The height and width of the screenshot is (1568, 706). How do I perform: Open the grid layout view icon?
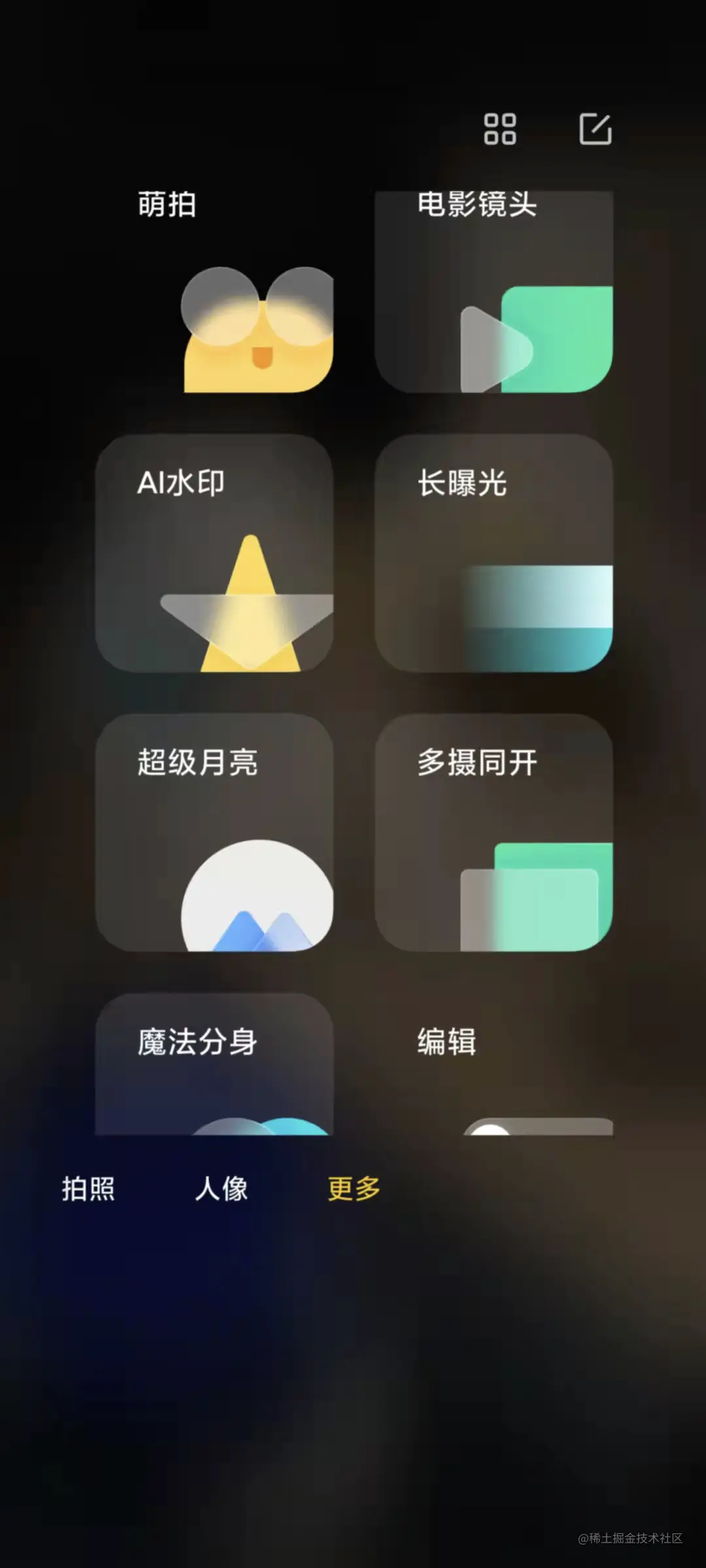coord(499,129)
